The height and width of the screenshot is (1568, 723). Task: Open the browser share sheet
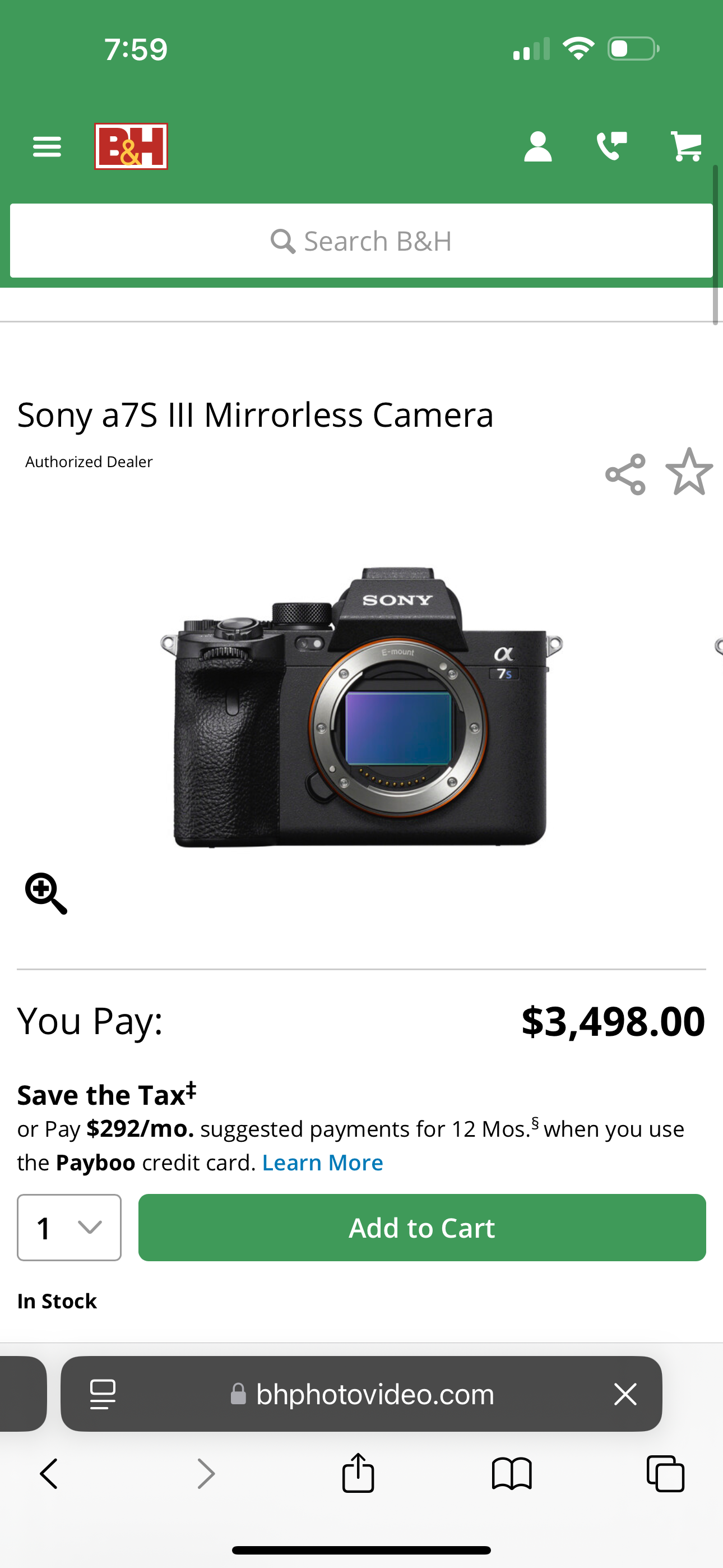click(x=358, y=1474)
